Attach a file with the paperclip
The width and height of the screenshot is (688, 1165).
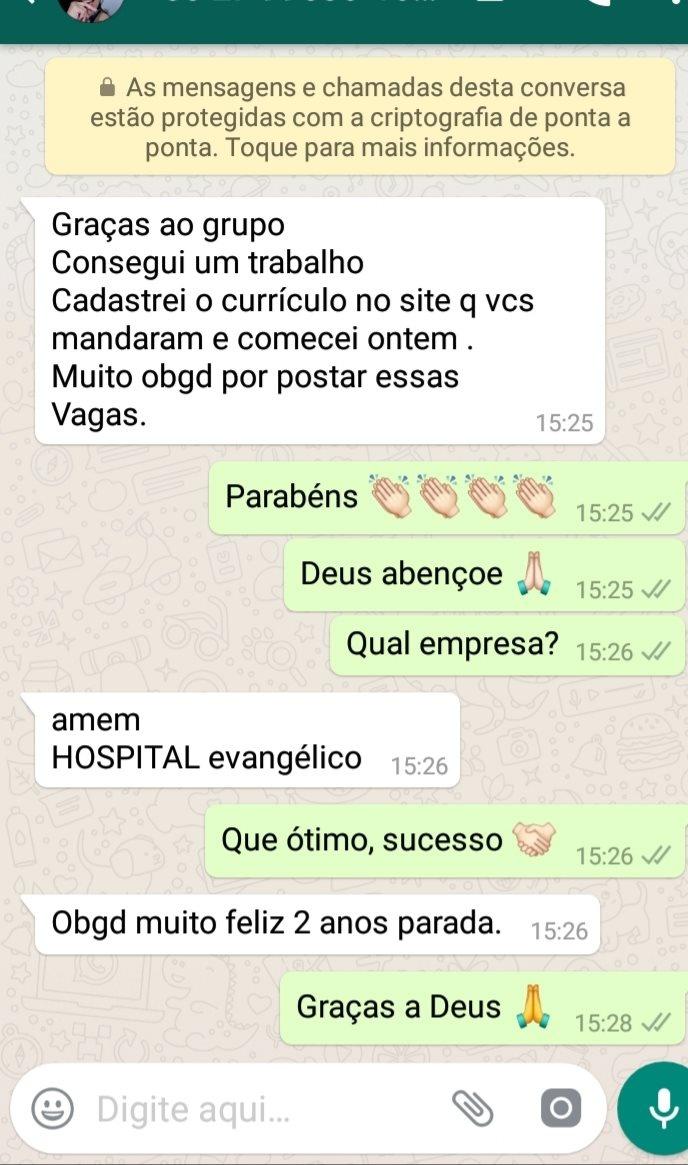473,1108
